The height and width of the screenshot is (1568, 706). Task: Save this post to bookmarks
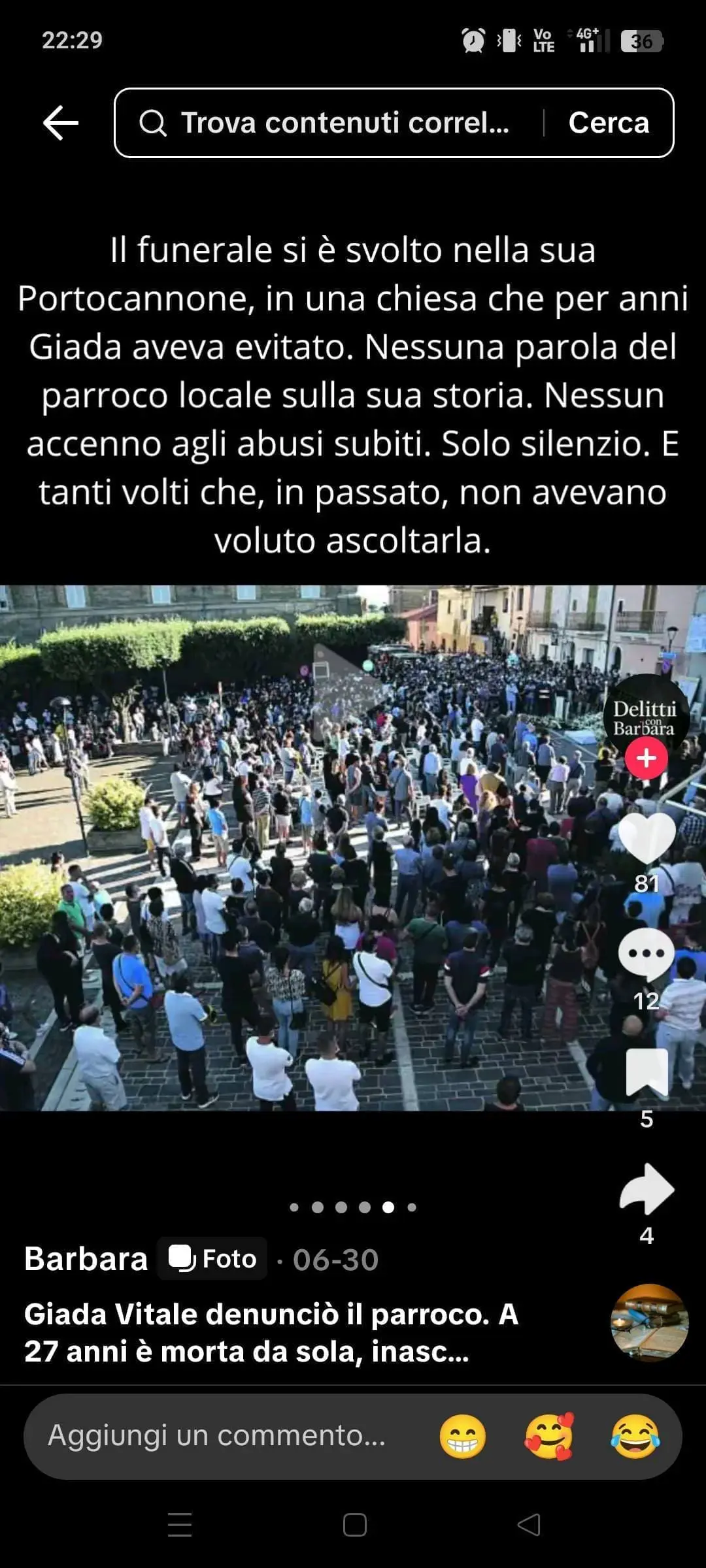647,1072
